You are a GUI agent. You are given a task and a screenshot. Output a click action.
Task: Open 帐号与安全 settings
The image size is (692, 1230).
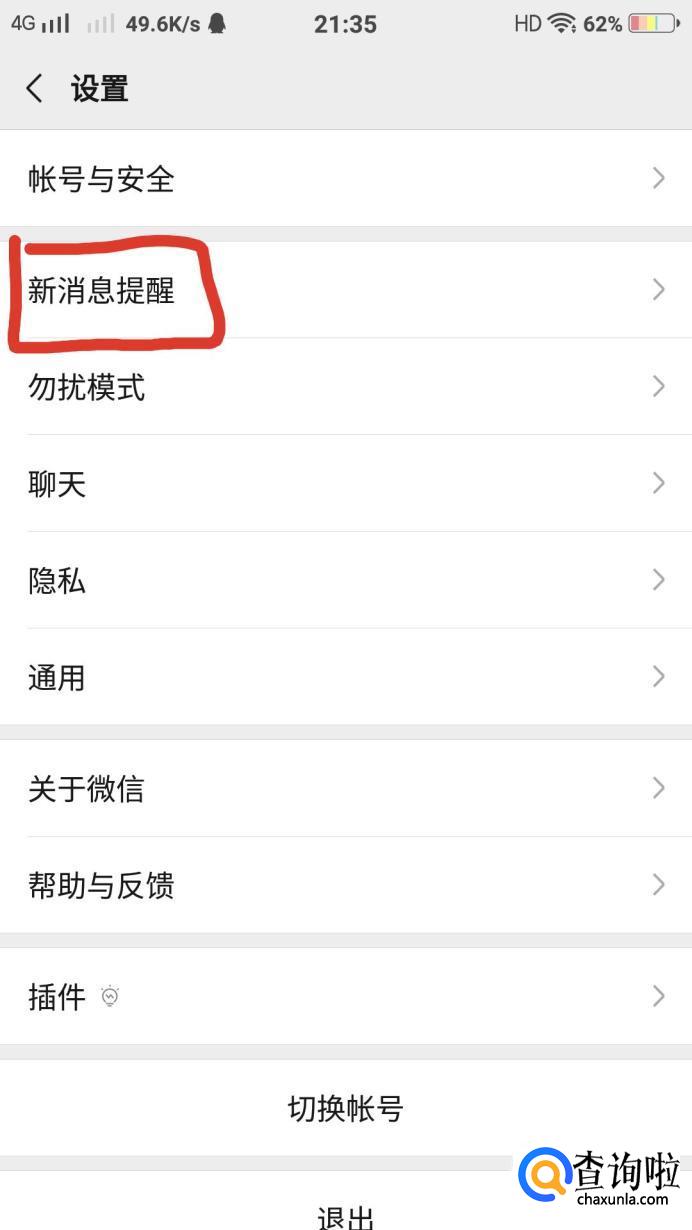[345, 179]
